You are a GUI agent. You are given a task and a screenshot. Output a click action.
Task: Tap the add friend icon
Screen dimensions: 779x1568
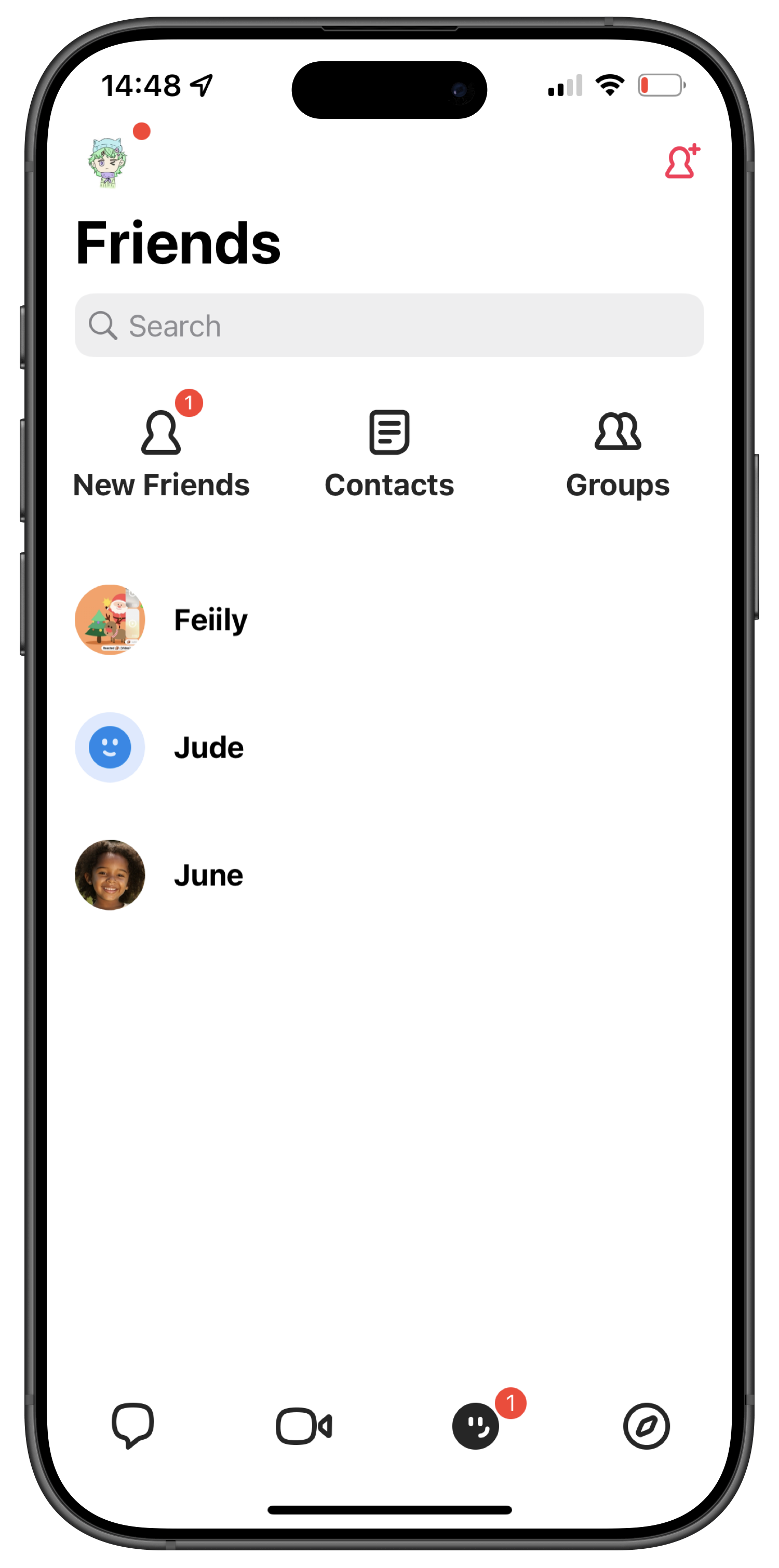click(681, 162)
